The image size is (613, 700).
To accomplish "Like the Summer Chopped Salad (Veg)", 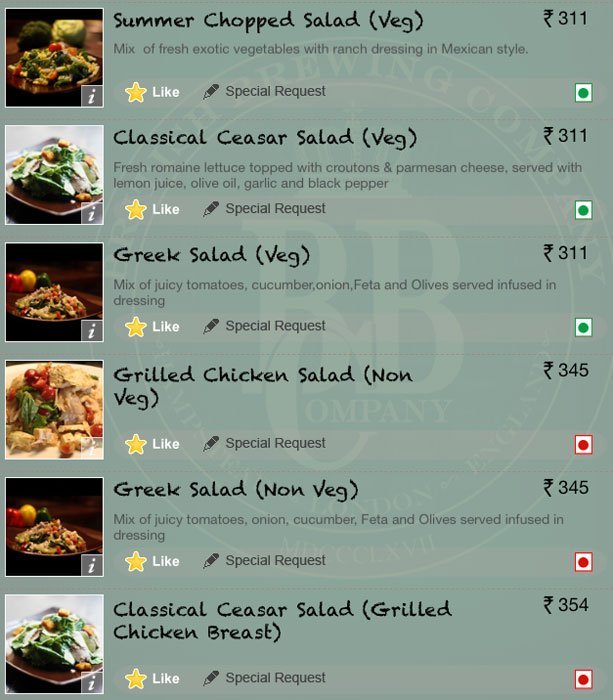I will click(x=152, y=92).
